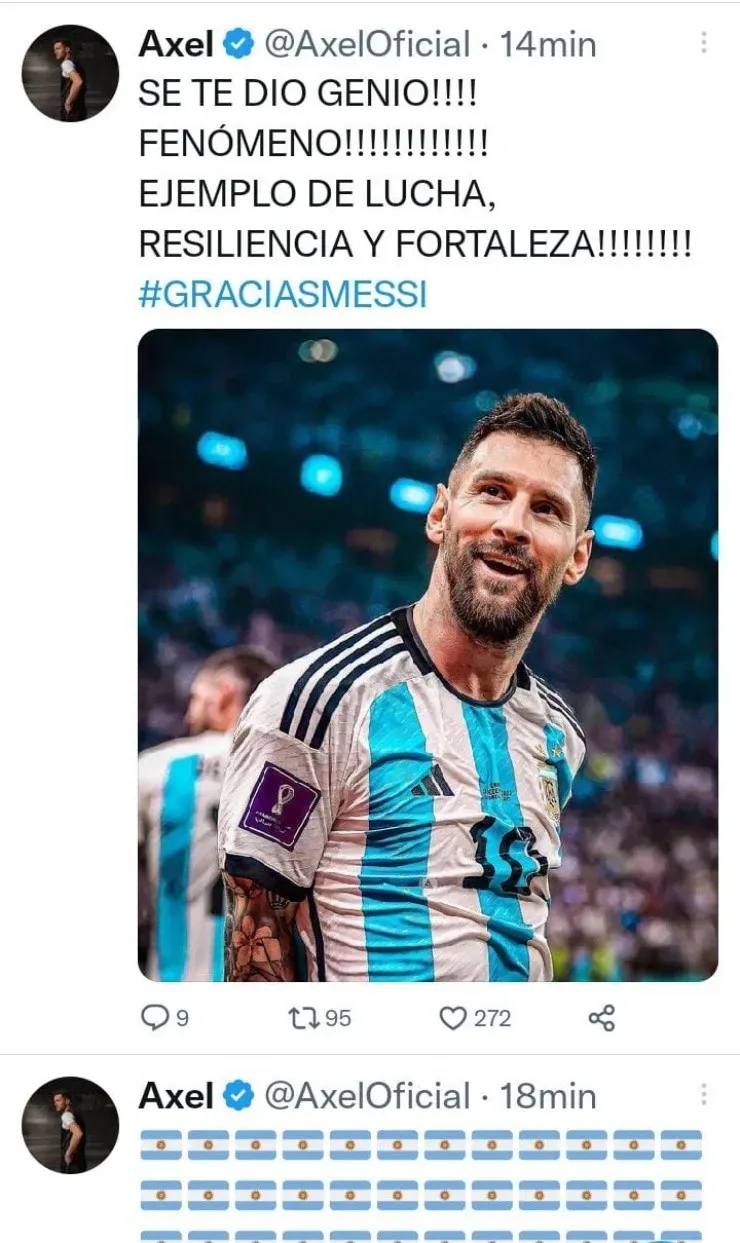Reply to the #GRACIASMESSI tweet
Viewport: 740px width, 1243px height.
(155, 1018)
